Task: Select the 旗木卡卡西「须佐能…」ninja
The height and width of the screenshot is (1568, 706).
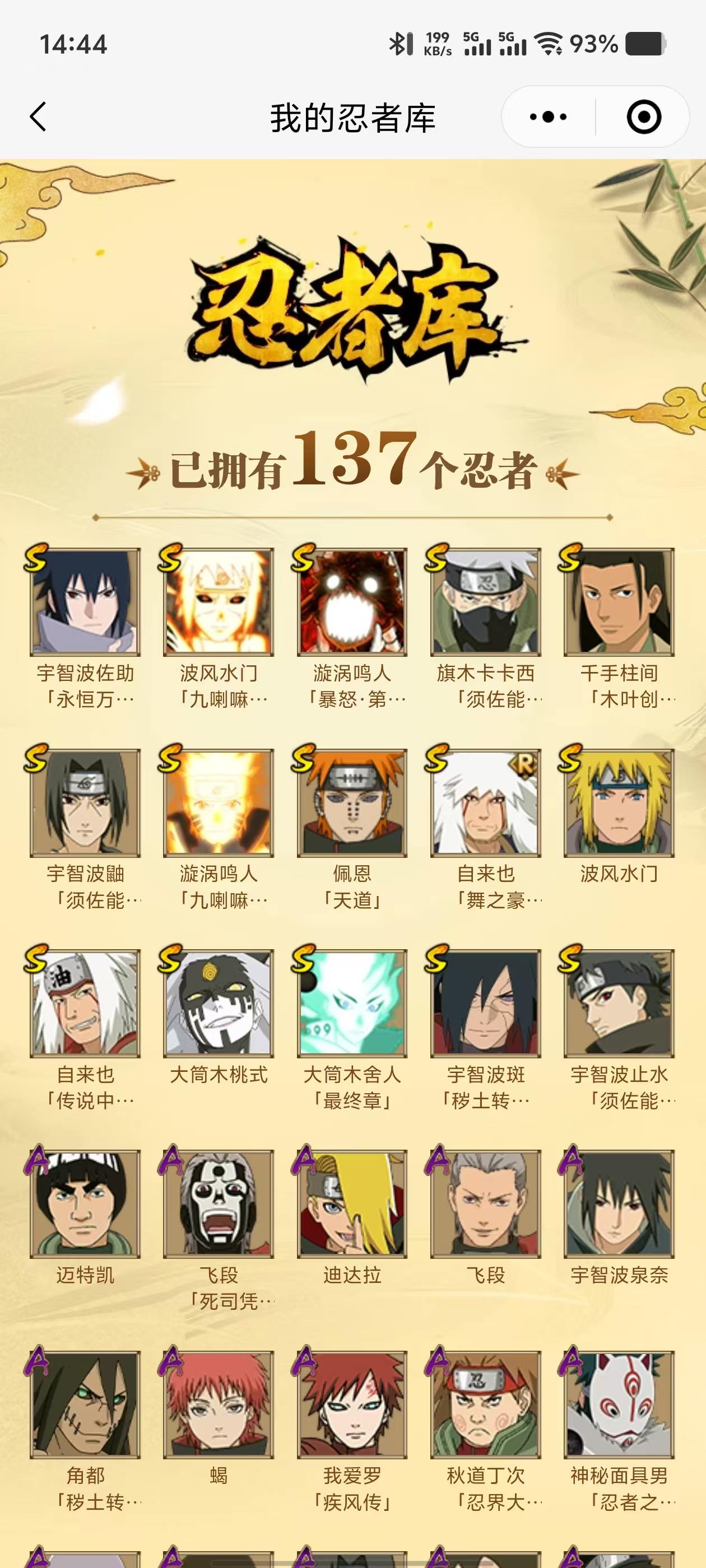Action: (x=485, y=601)
